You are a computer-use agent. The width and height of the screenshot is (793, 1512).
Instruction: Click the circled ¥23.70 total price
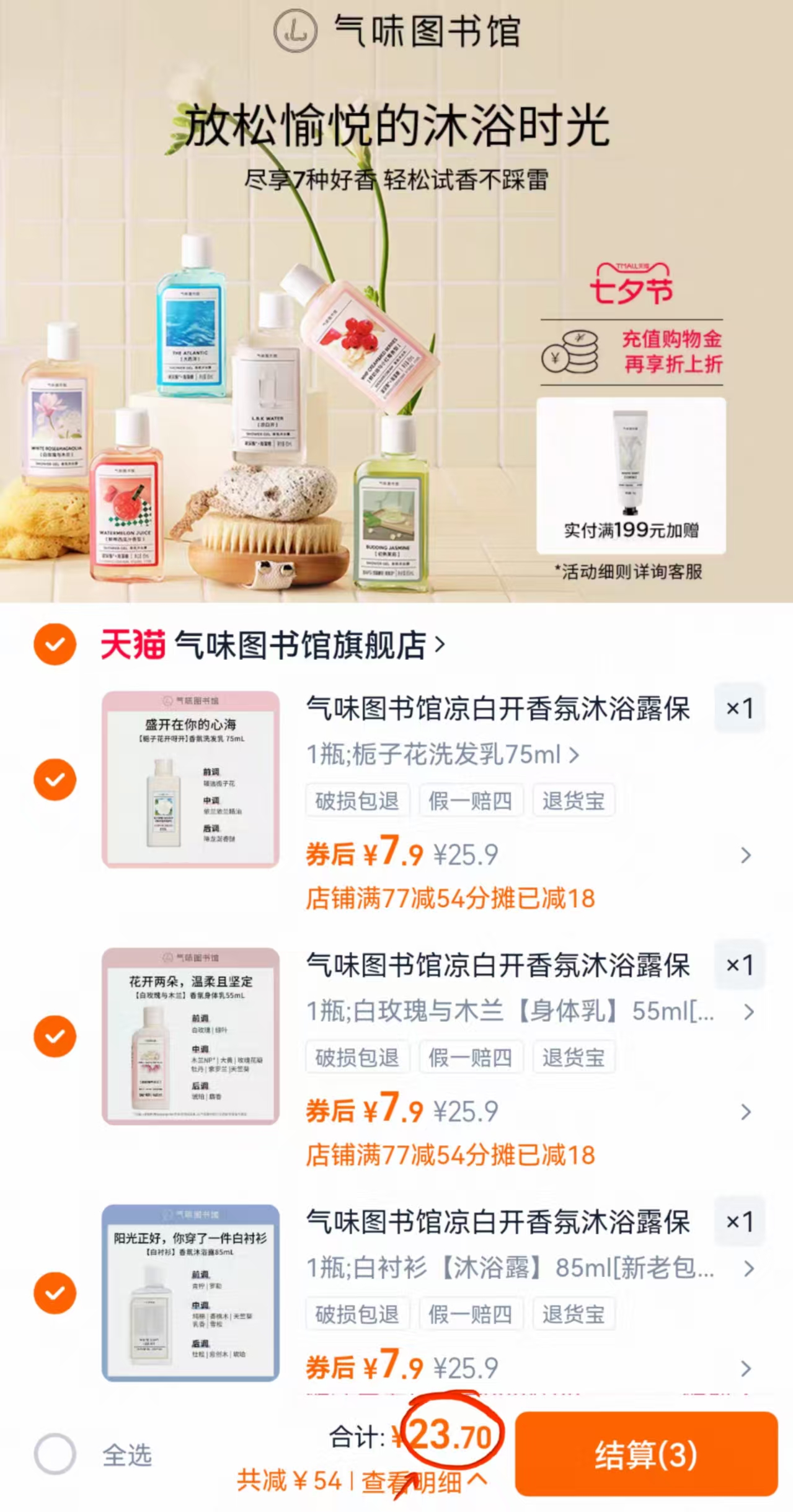coord(451,1438)
